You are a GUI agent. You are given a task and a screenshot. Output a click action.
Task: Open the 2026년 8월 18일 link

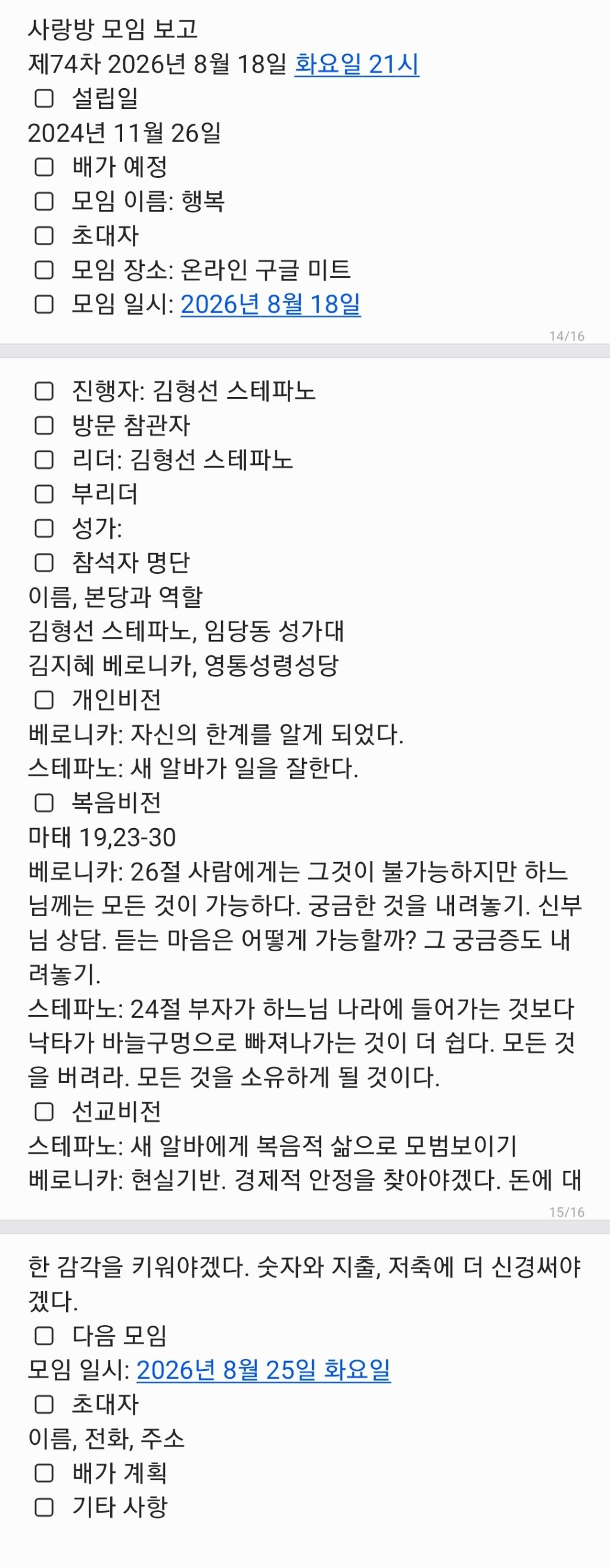click(270, 304)
